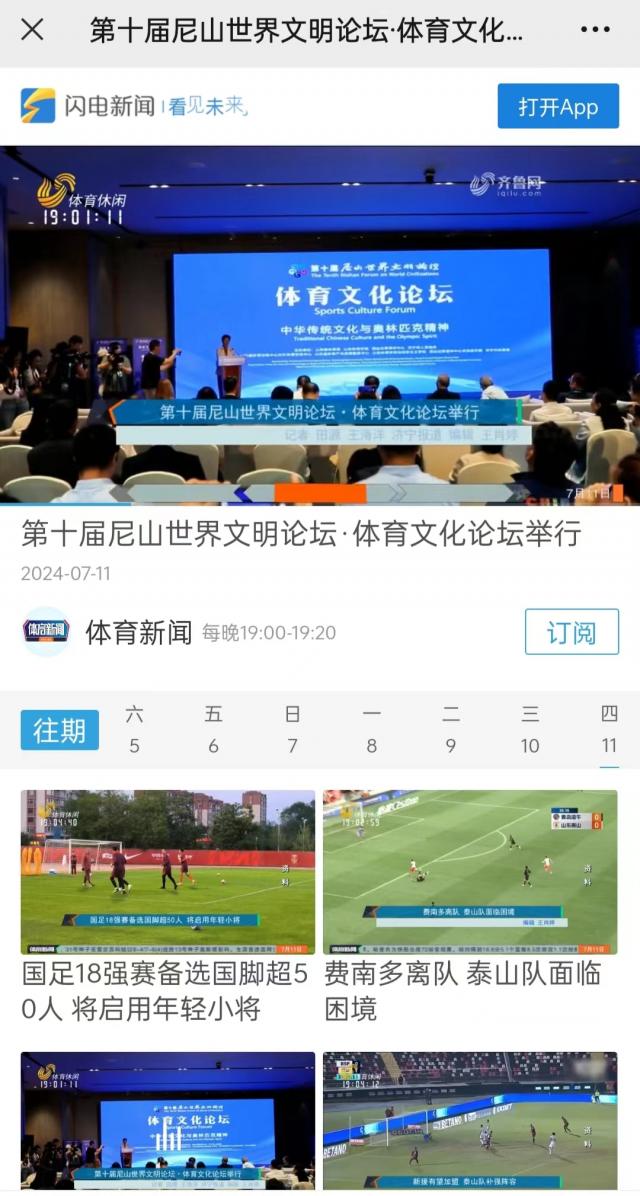This screenshot has width=640, height=1196.
Task: Select Wednesday the 10th
Action: [x=530, y=730]
